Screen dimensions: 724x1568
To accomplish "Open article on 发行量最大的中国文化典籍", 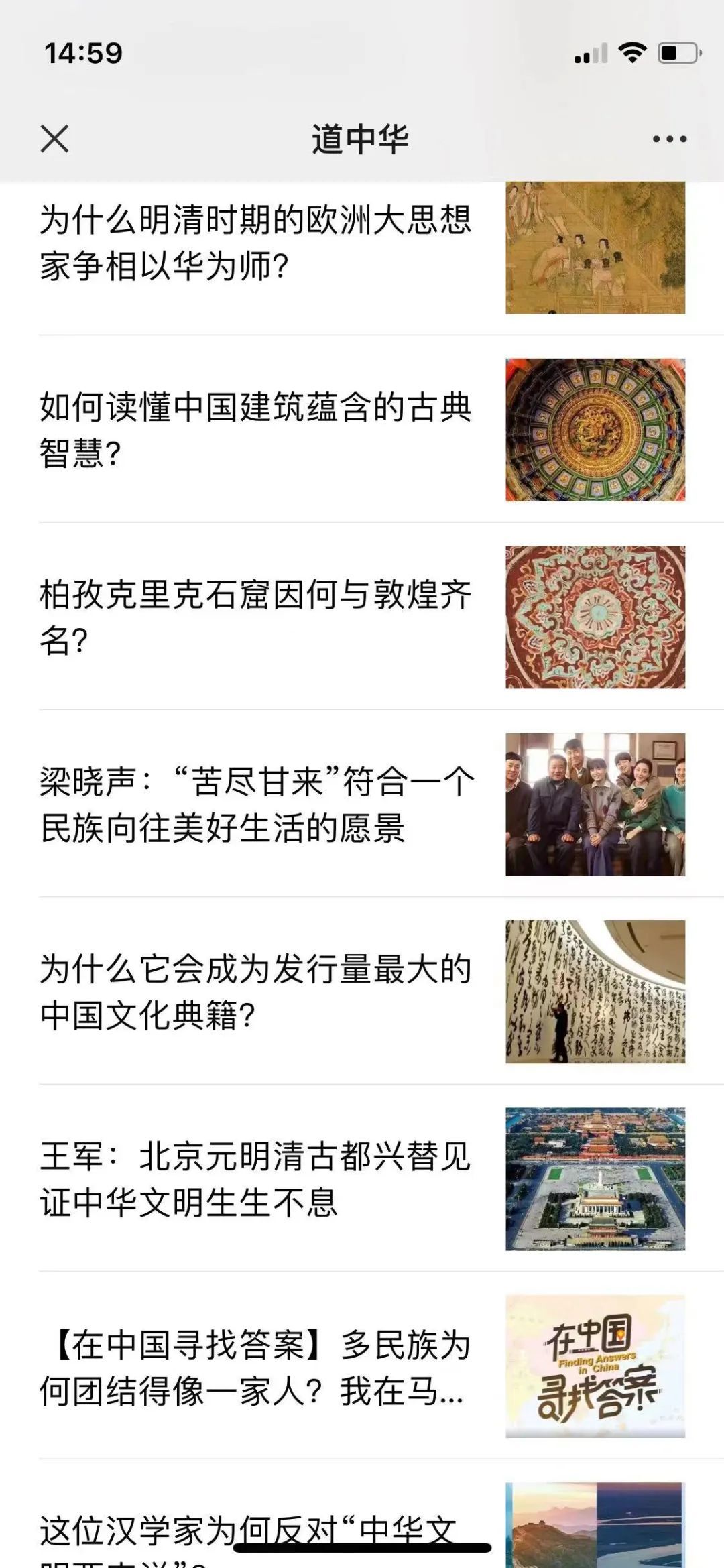I will coord(256,991).
